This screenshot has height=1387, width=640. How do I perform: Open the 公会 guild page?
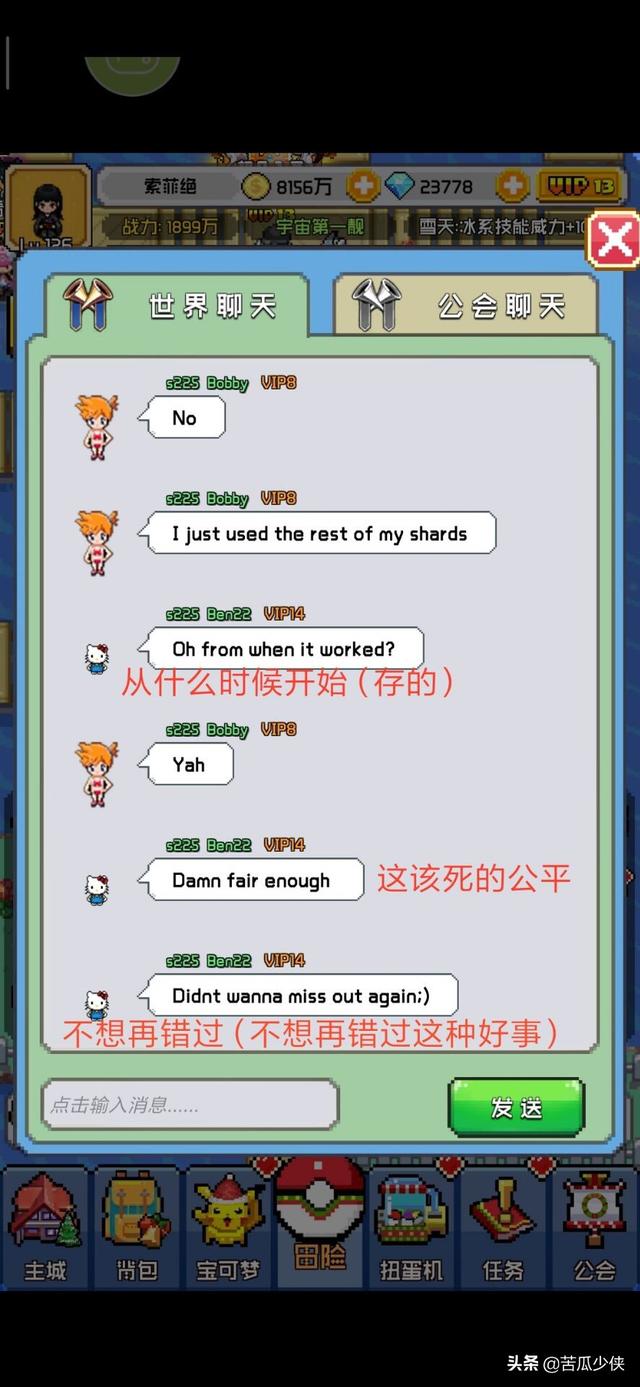pos(594,1230)
